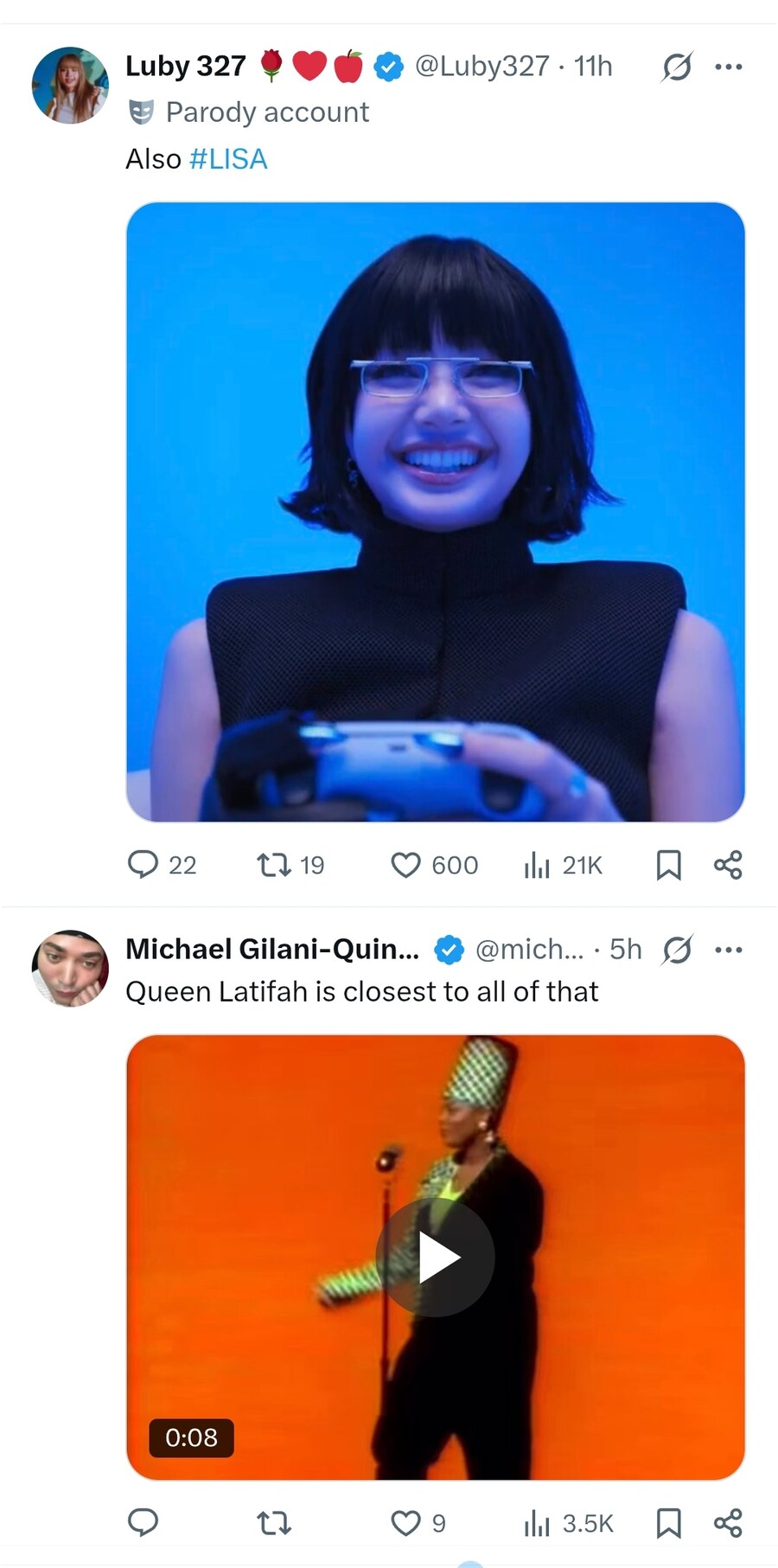Share Luby327's post
The width and height of the screenshot is (778, 1568).
[x=728, y=864]
